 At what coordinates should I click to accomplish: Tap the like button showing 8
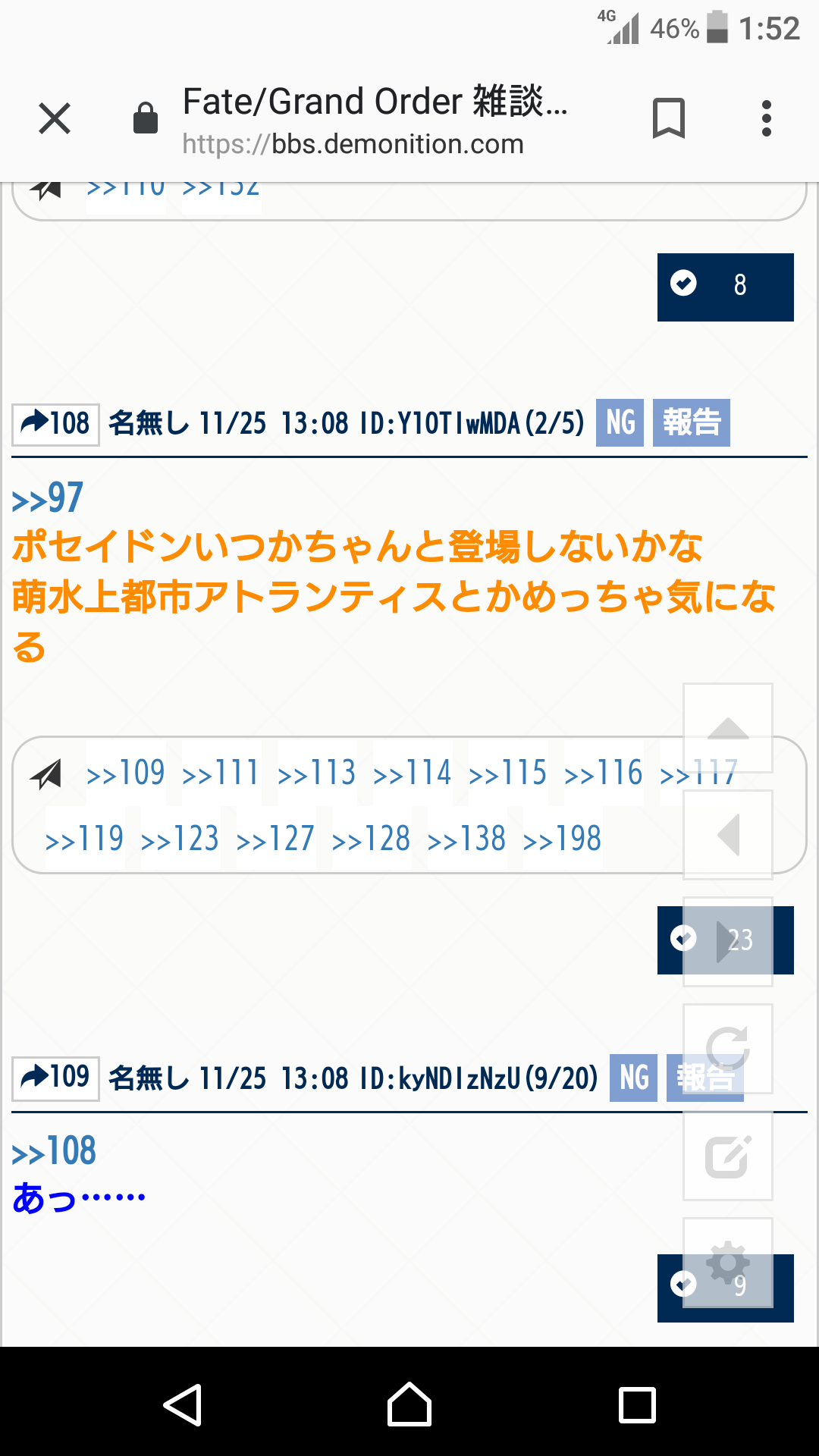coord(725,287)
